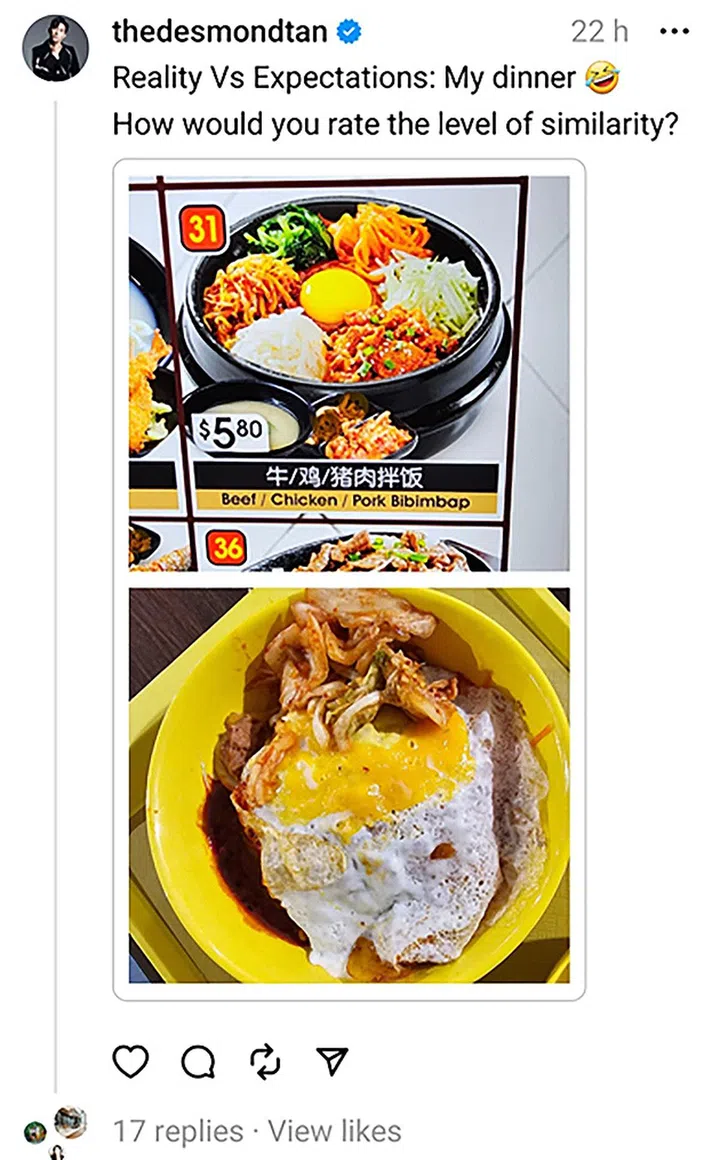
Task: Open thedesmondtan's profile picture
Action: point(55,47)
